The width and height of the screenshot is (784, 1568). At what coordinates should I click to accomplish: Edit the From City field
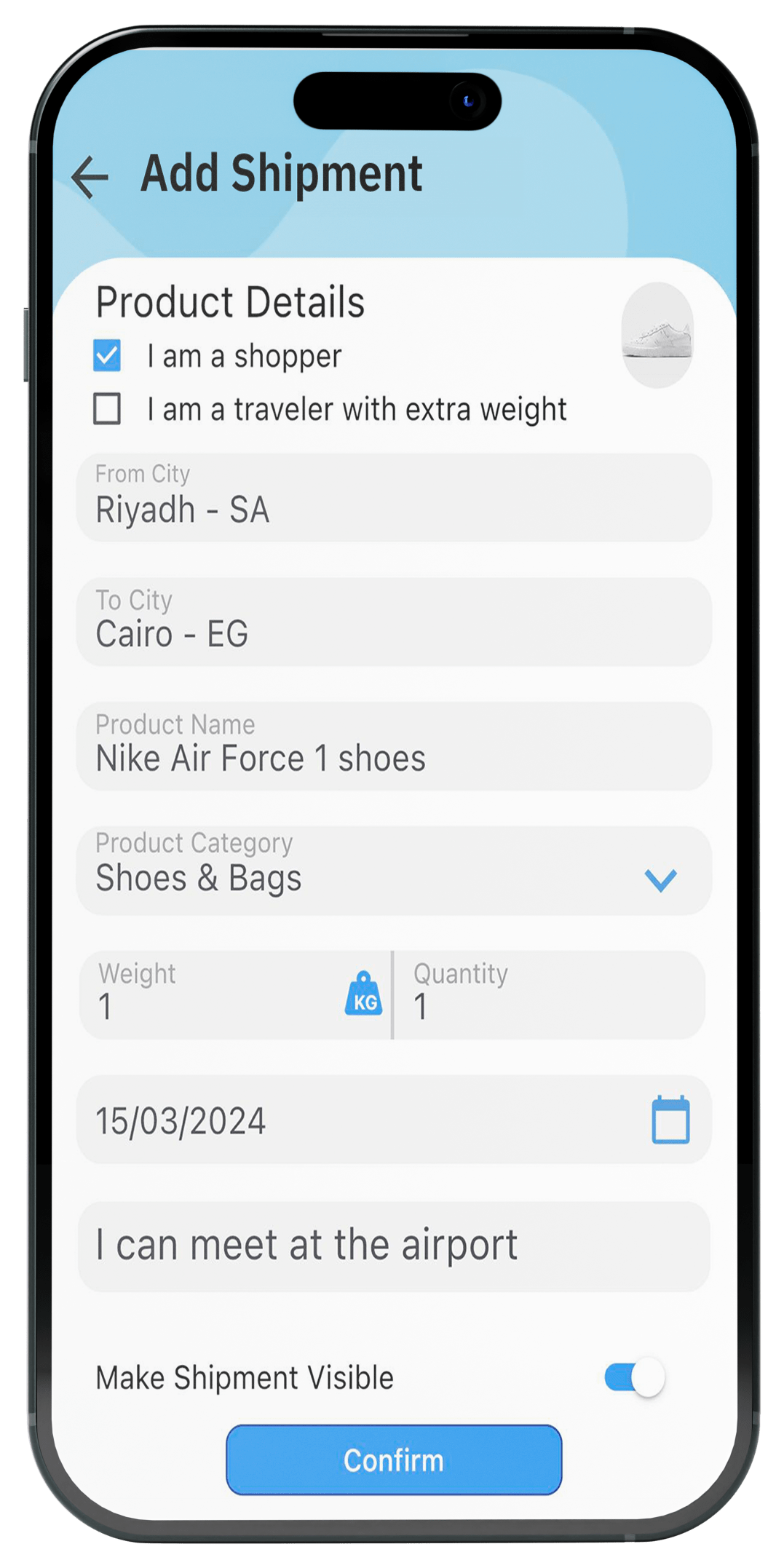pyautogui.click(x=393, y=498)
